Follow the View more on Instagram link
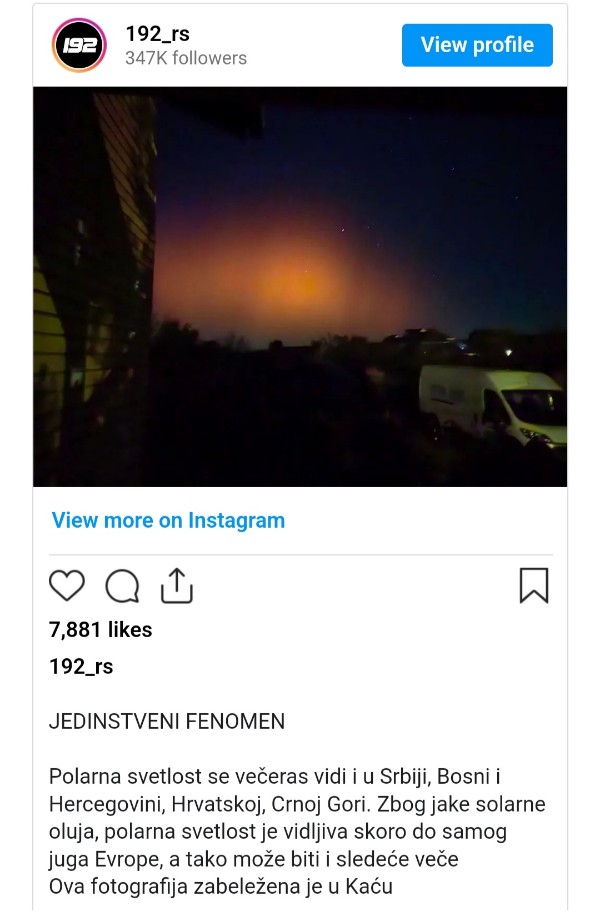Viewport: 600px width, 916px height. 168,520
